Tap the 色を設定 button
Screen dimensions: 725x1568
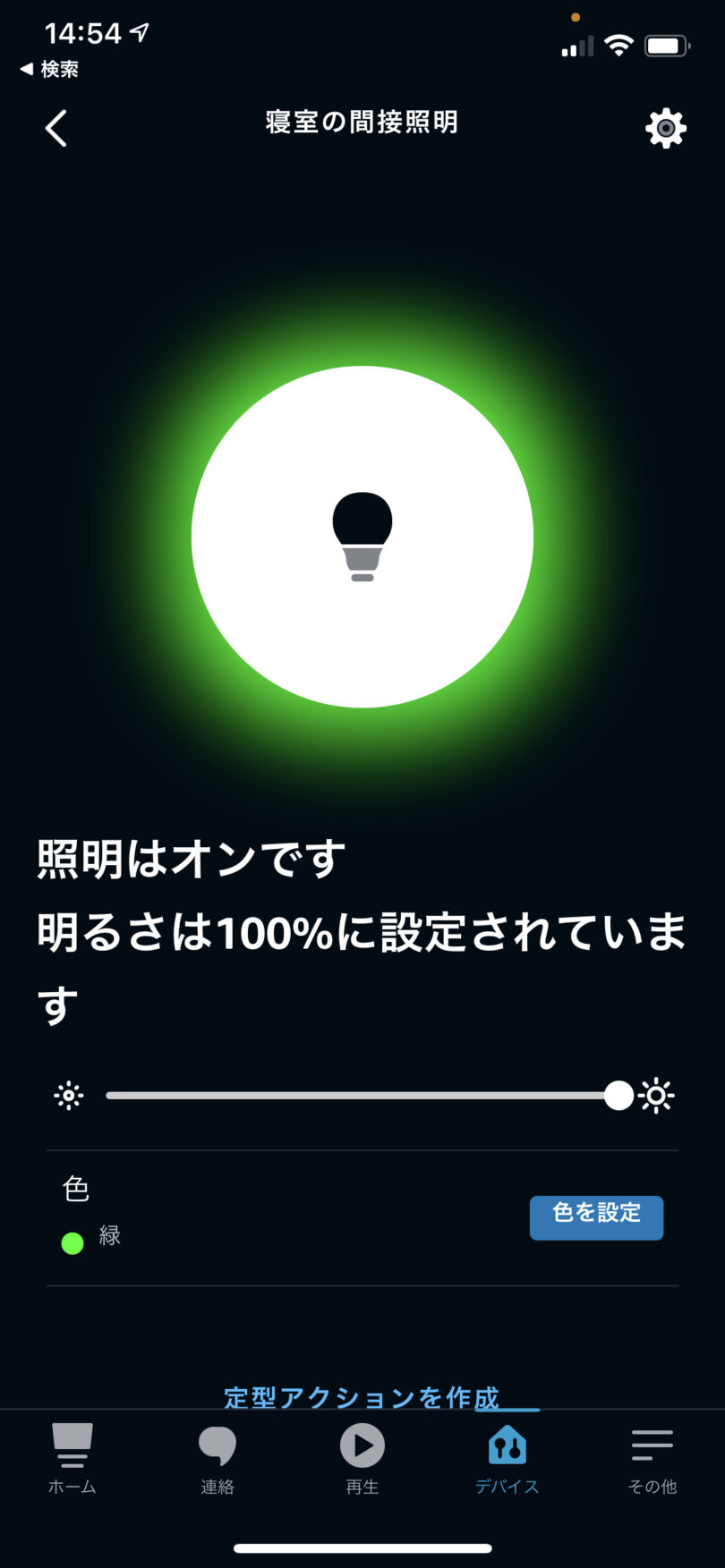tap(596, 1217)
